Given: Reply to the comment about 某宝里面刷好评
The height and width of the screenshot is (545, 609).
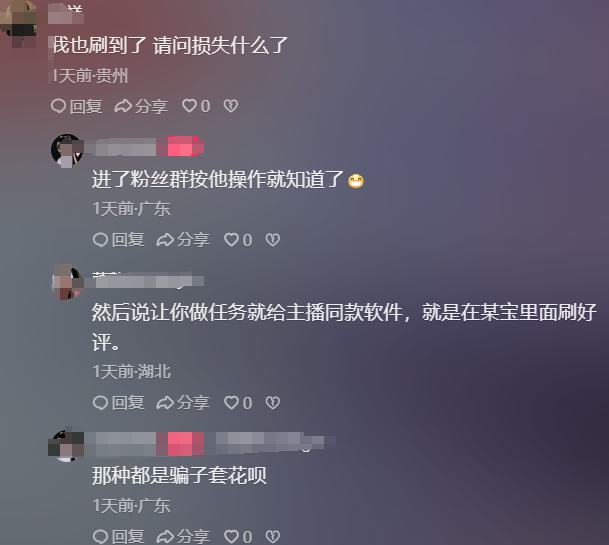Looking at the screenshot, I should point(118,402).
